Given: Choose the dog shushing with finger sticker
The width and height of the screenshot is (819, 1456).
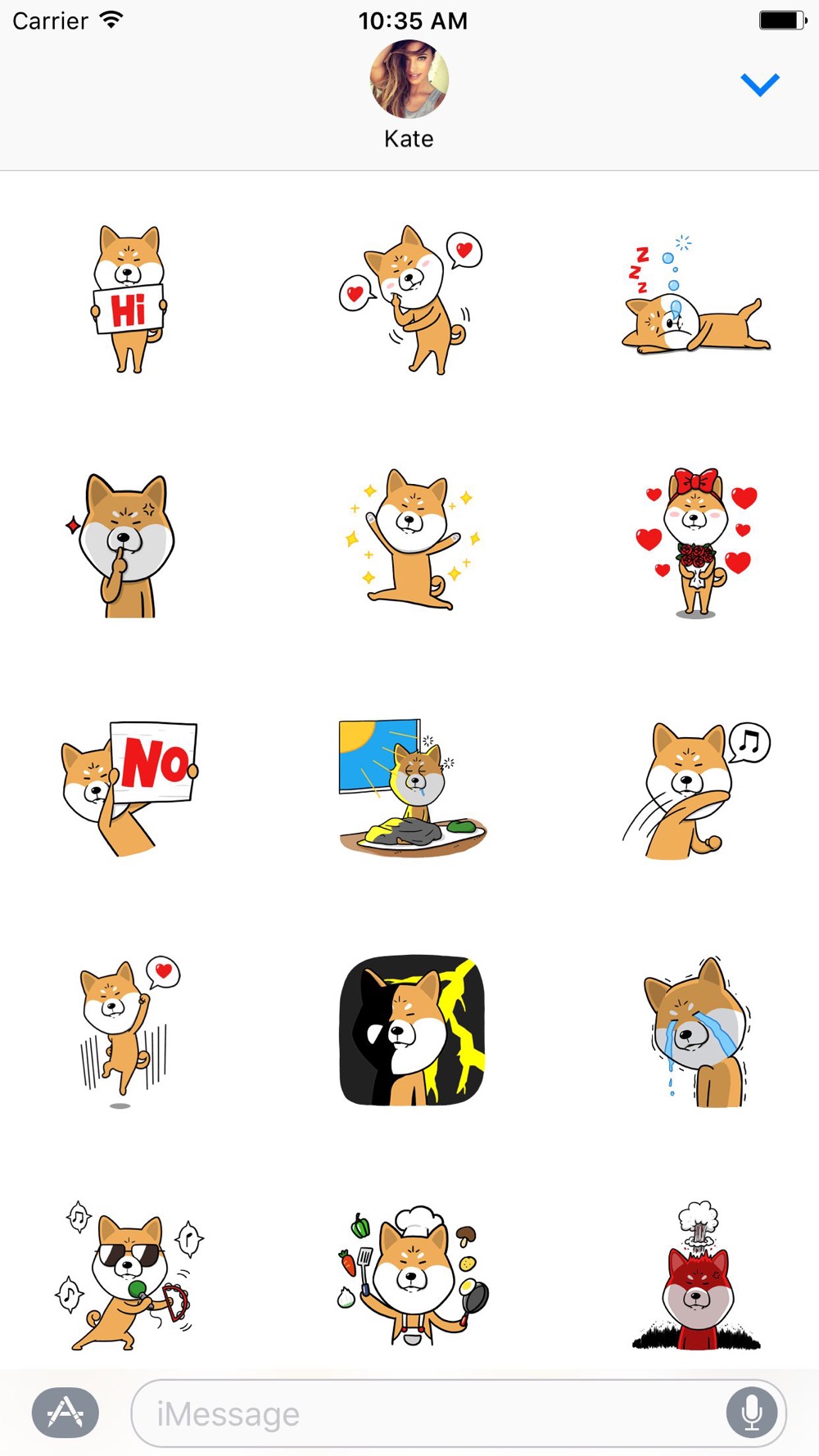Looking at the screenshot, I should [123, 545].
